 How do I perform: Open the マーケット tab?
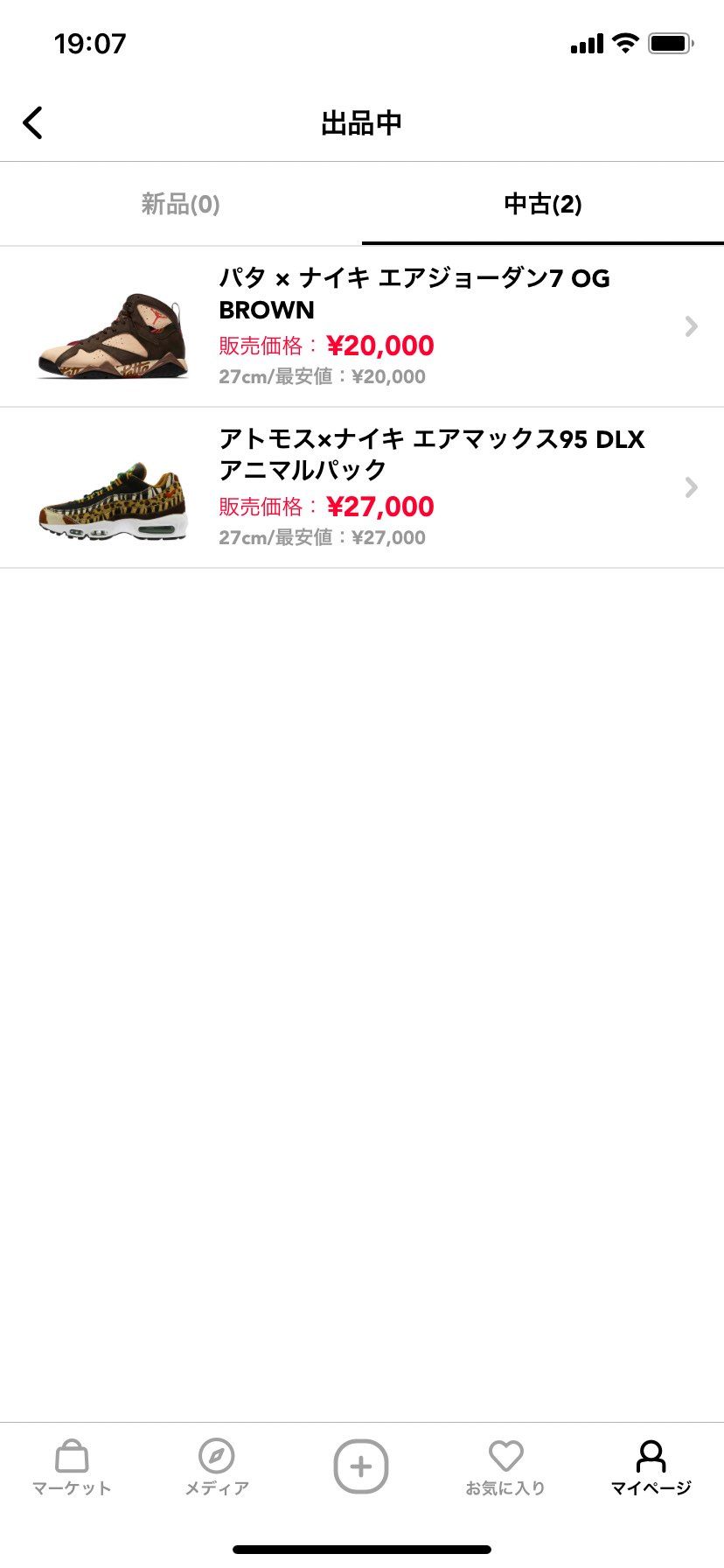(x=72, y=1467)
